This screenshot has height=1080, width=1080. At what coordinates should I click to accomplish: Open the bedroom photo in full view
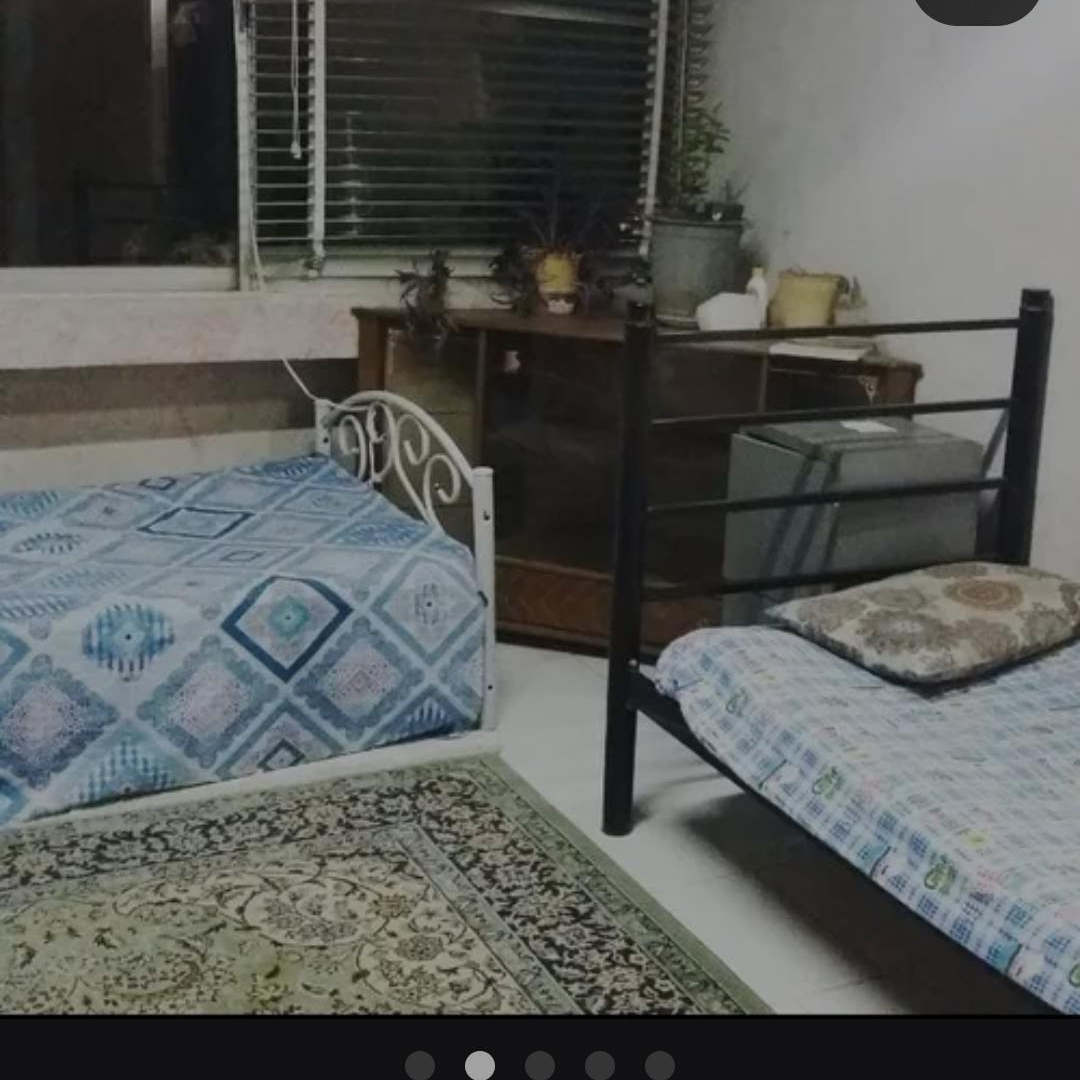click(540, 500)
